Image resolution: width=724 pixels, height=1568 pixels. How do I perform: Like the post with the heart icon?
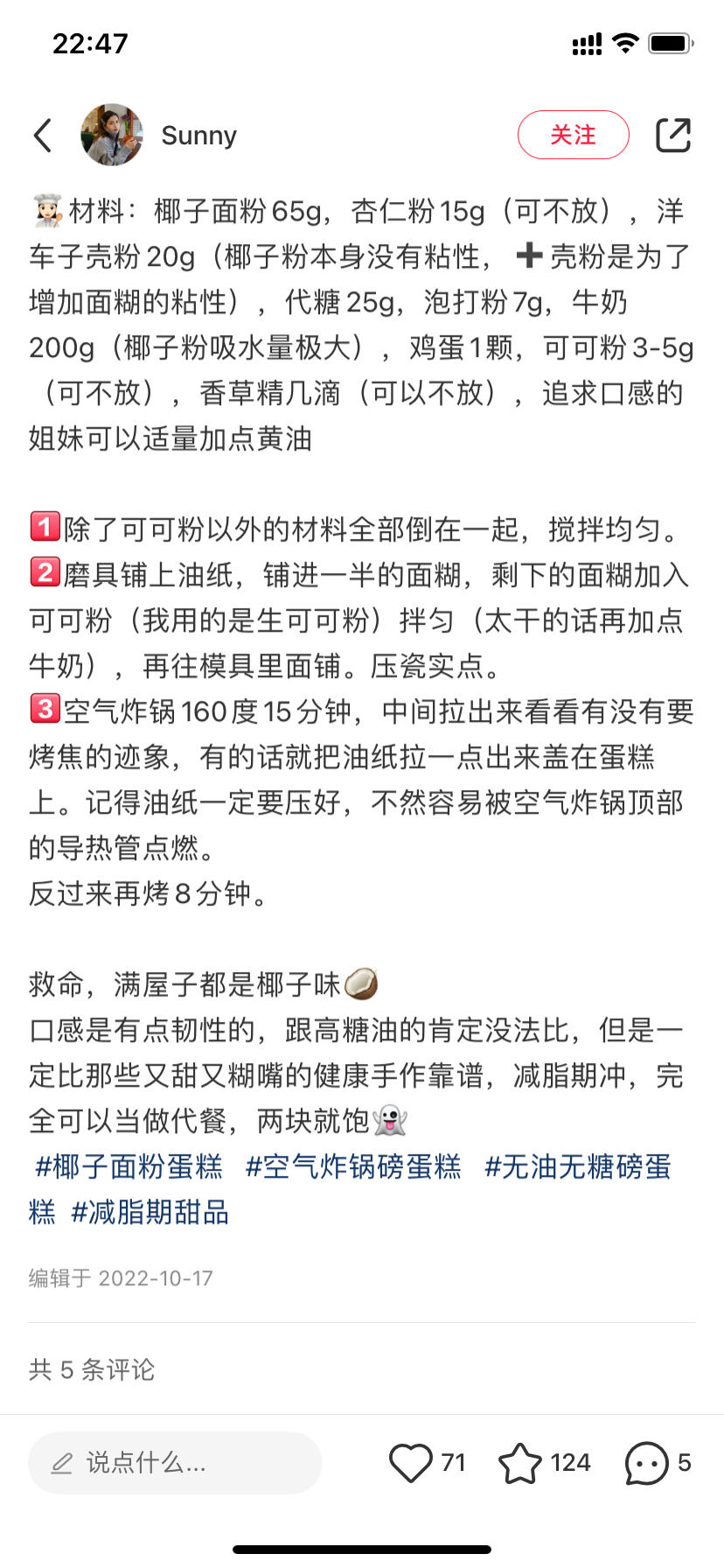(410, 1462)
